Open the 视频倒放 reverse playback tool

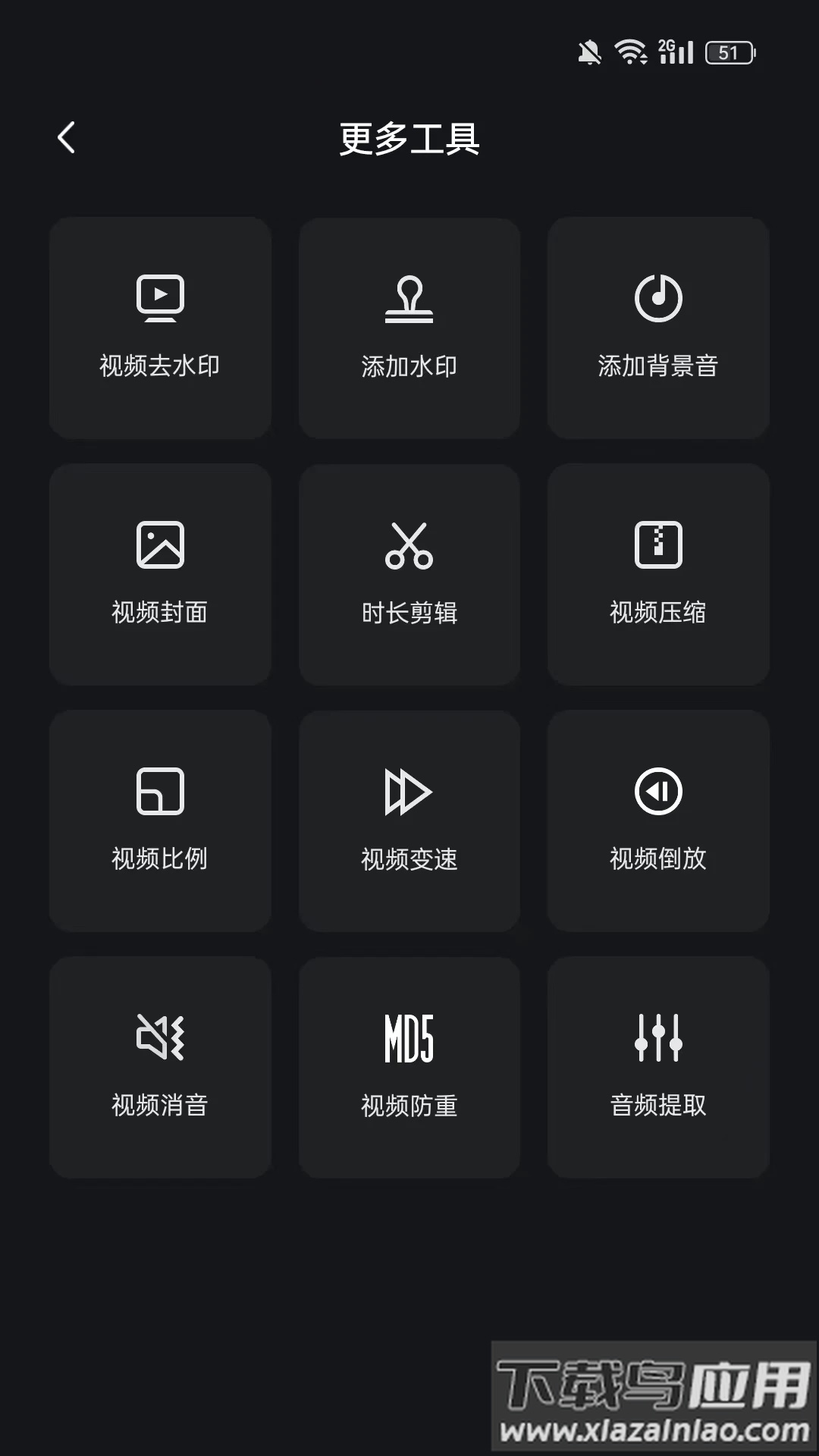pos(658,821)
